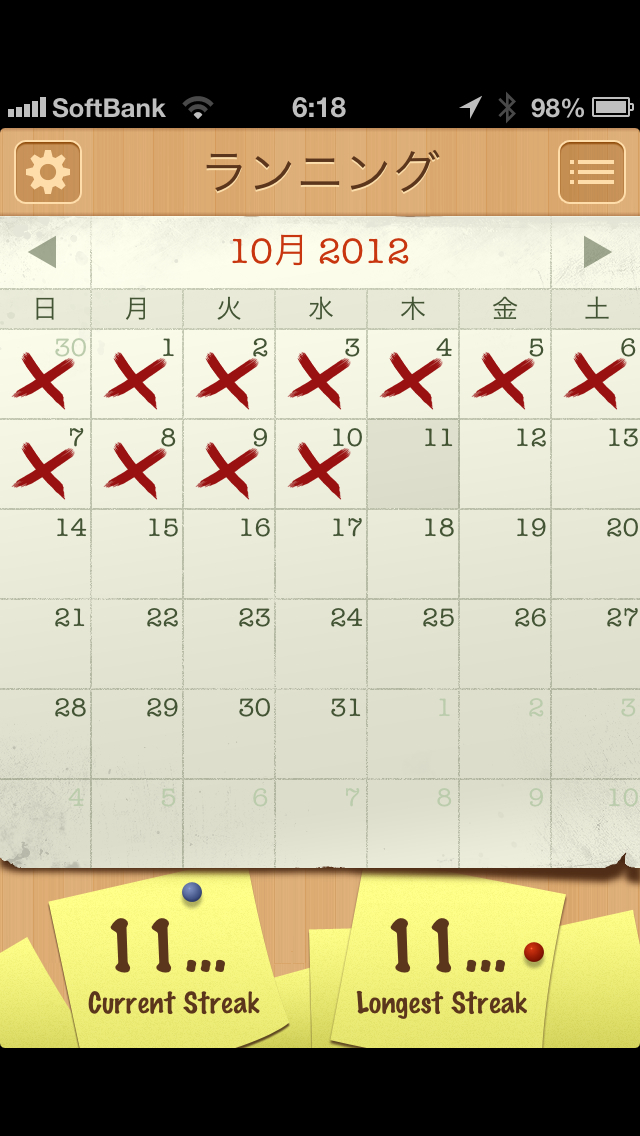Toggle the mark on October 6

point(597,375)
